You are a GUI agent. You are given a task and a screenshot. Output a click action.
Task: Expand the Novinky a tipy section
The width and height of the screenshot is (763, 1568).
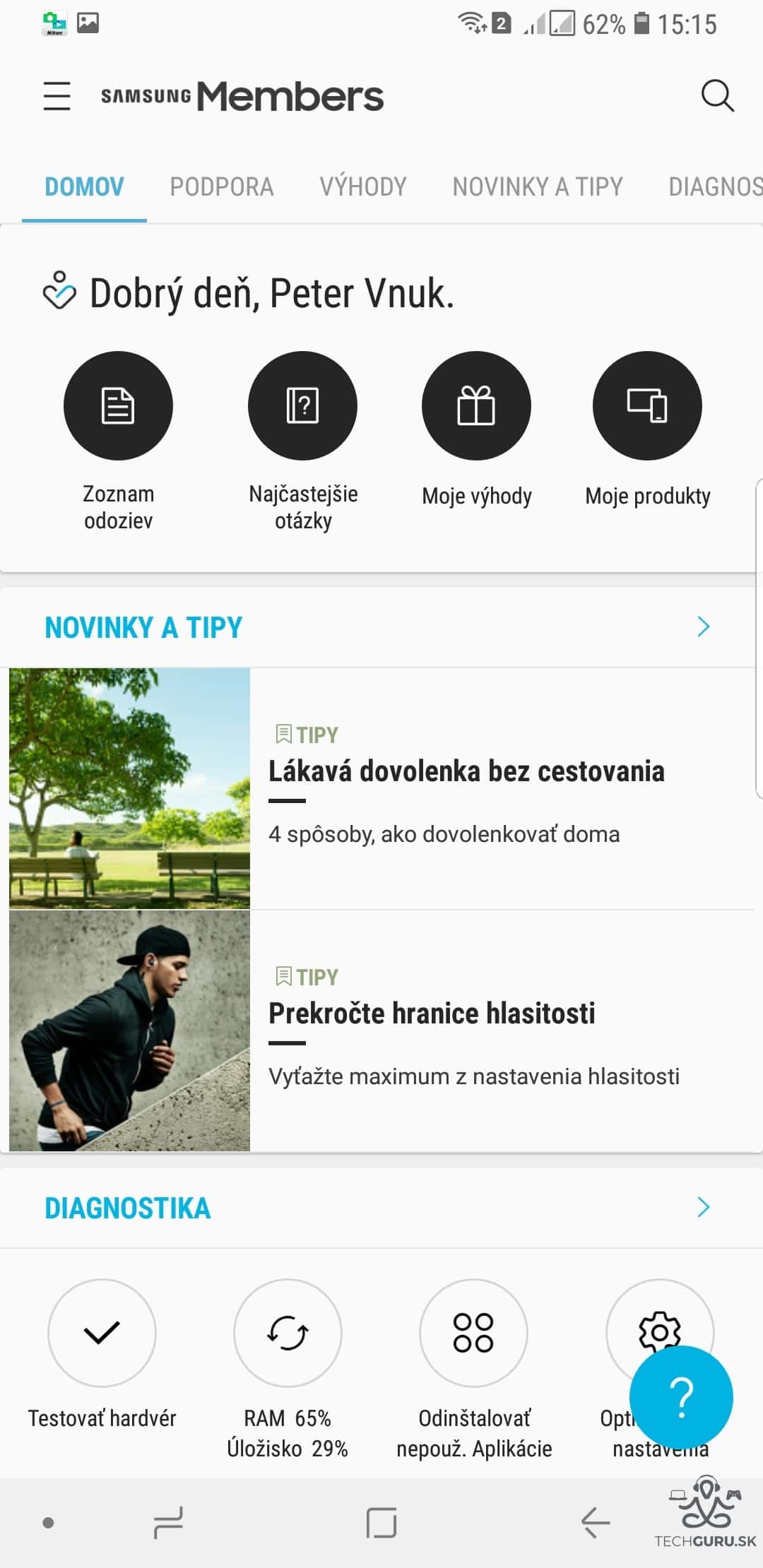703,626
